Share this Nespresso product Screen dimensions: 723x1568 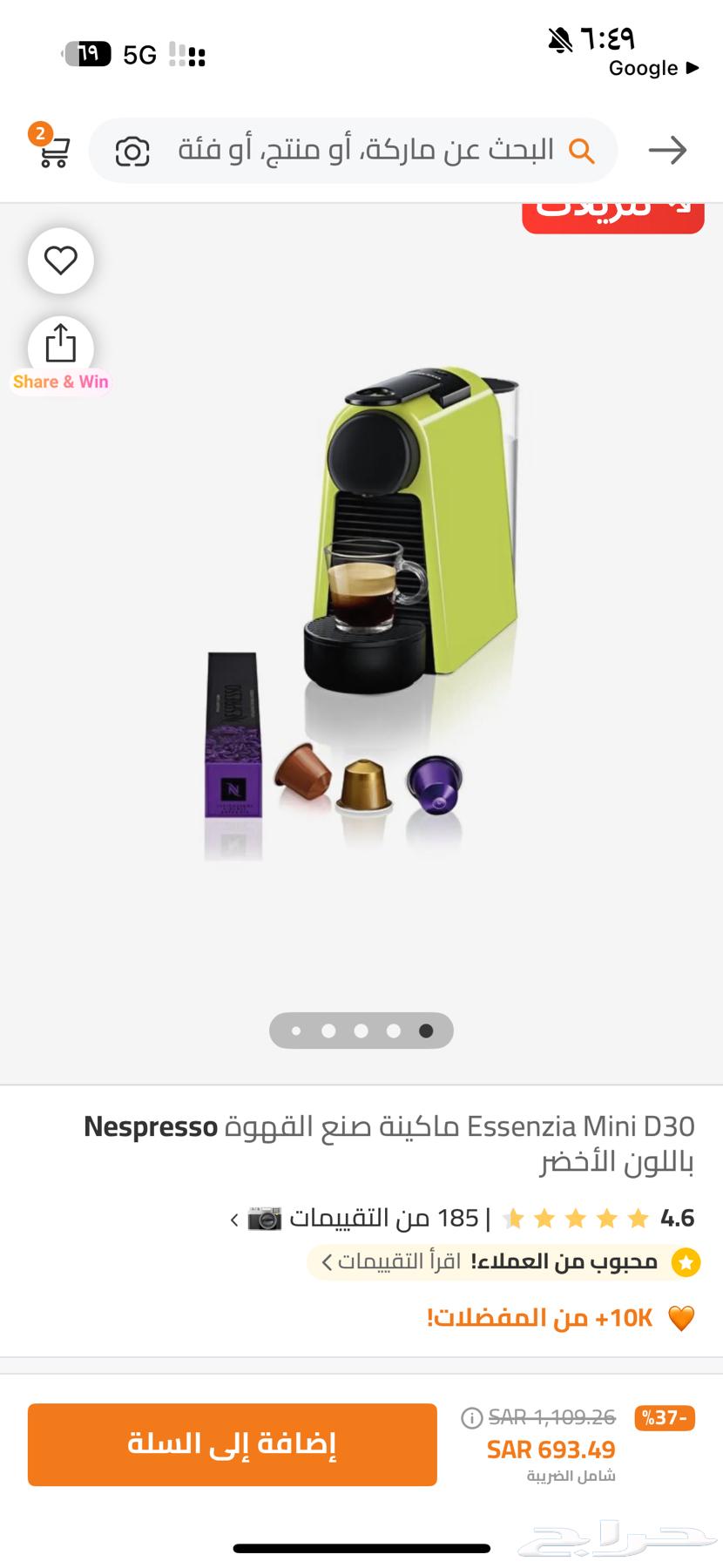pyautogui.click(x=60, y=345)
